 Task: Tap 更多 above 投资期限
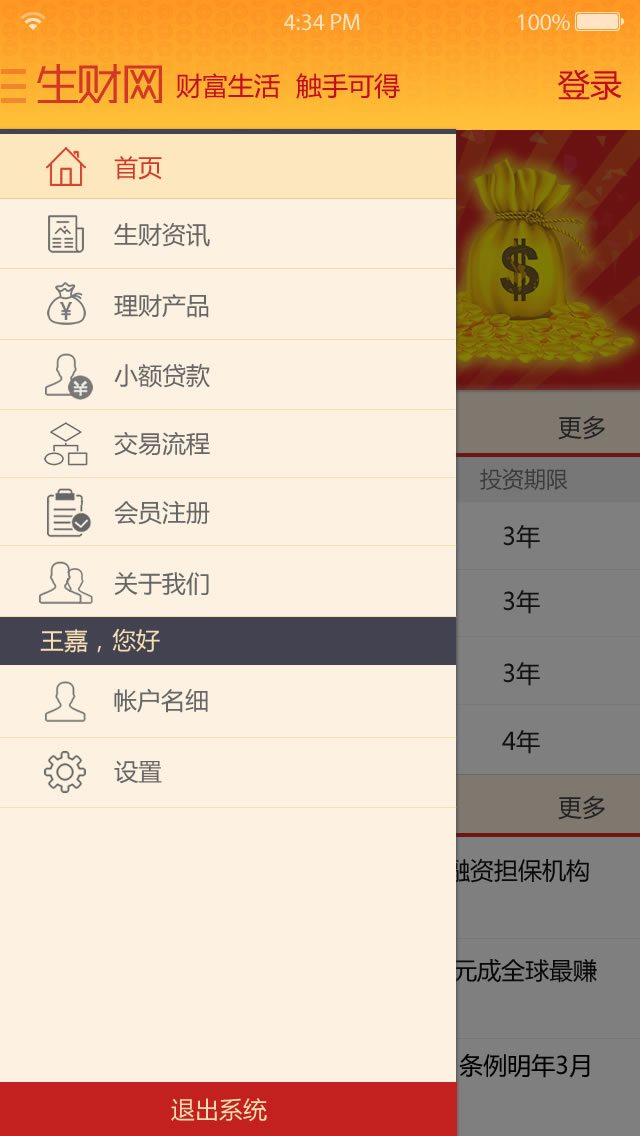coord(581,428)
